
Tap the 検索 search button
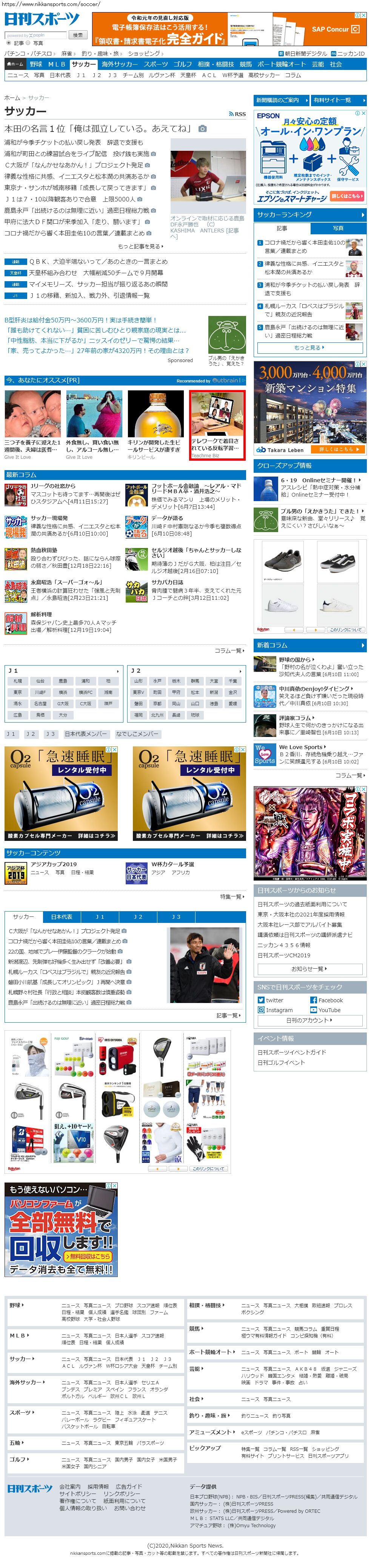point(77,35)
